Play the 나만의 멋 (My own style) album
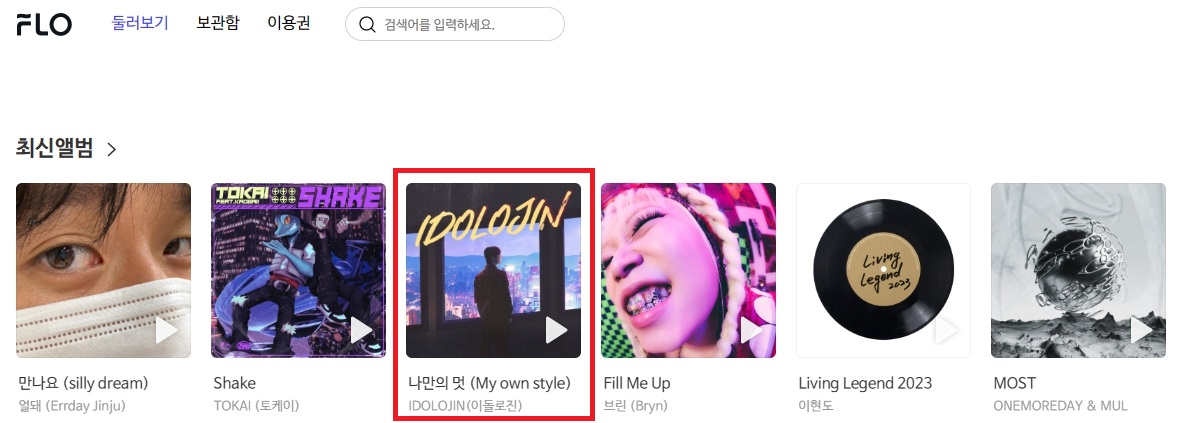 coord(556,330)
